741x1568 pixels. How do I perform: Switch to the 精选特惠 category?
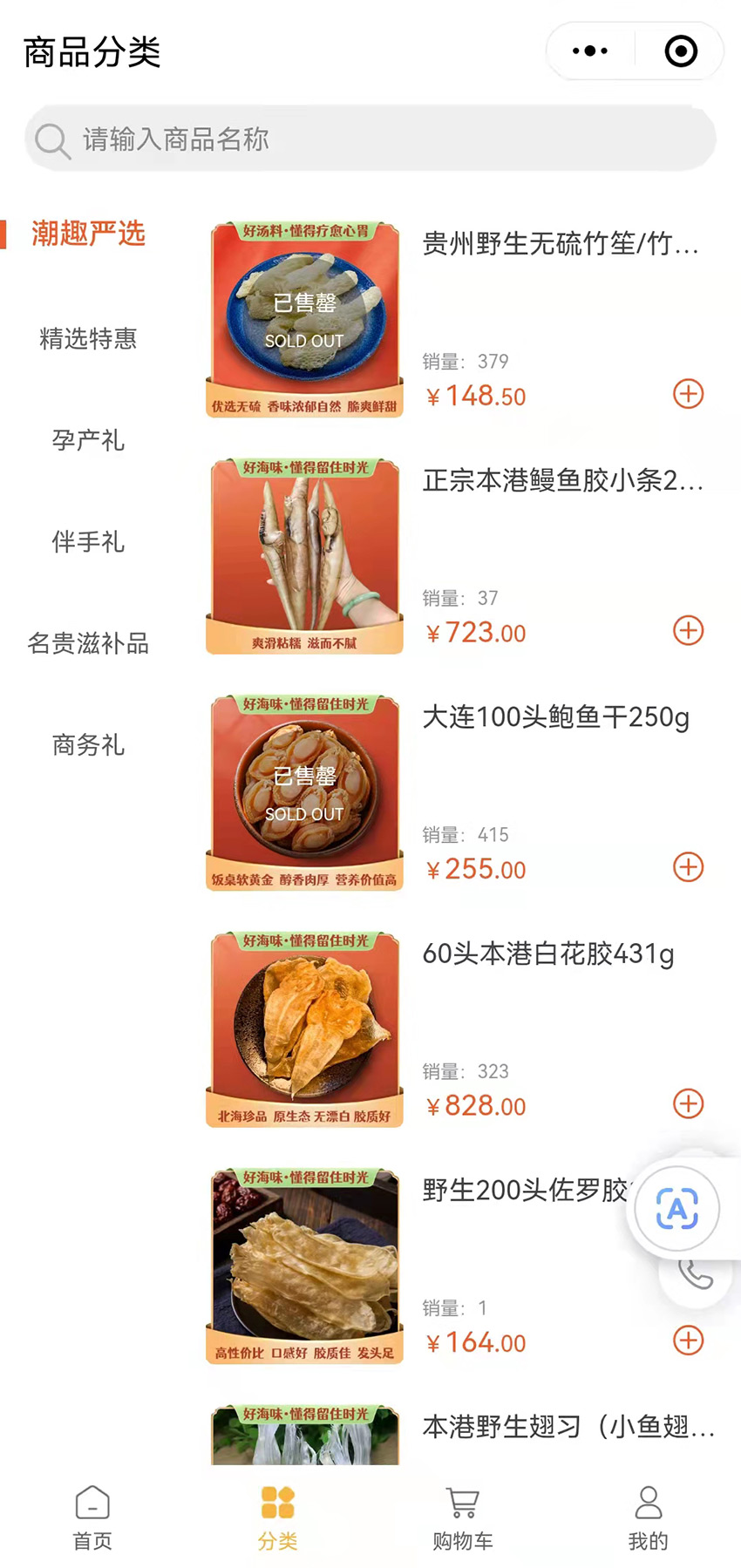pos(88,339)
